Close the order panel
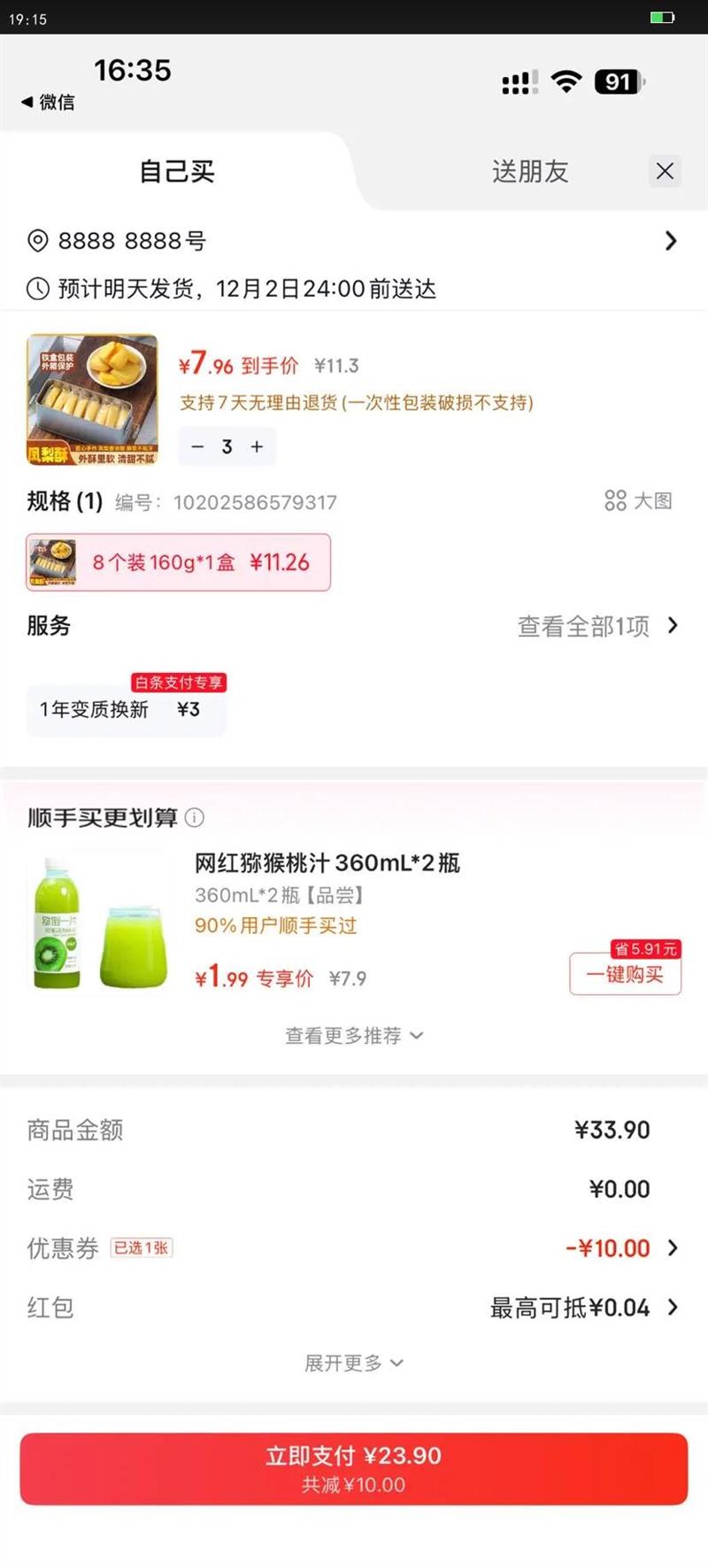Screen dimensions: 708x1568 pyautogui.click(x=665, y=171)
